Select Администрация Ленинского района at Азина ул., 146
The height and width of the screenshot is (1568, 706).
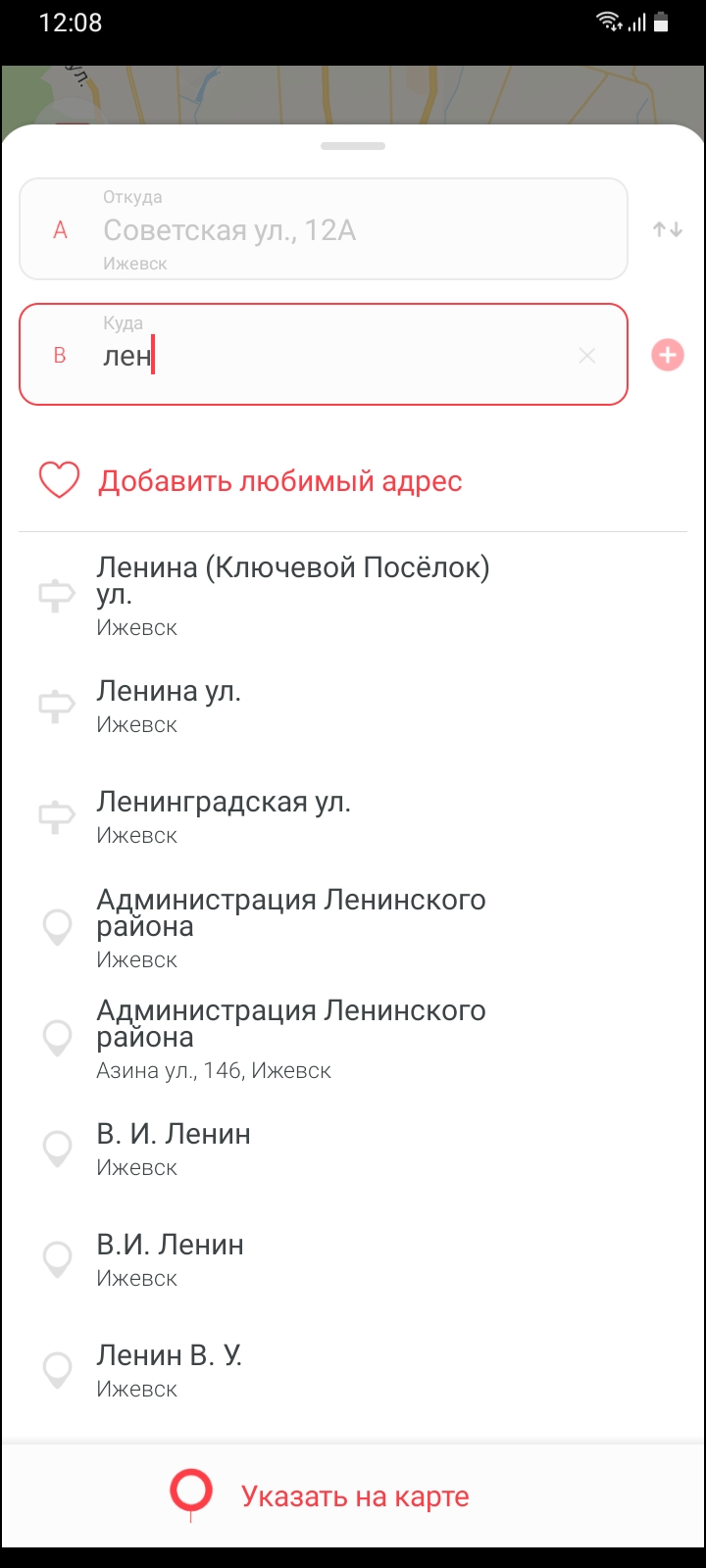pos(353,1038)
